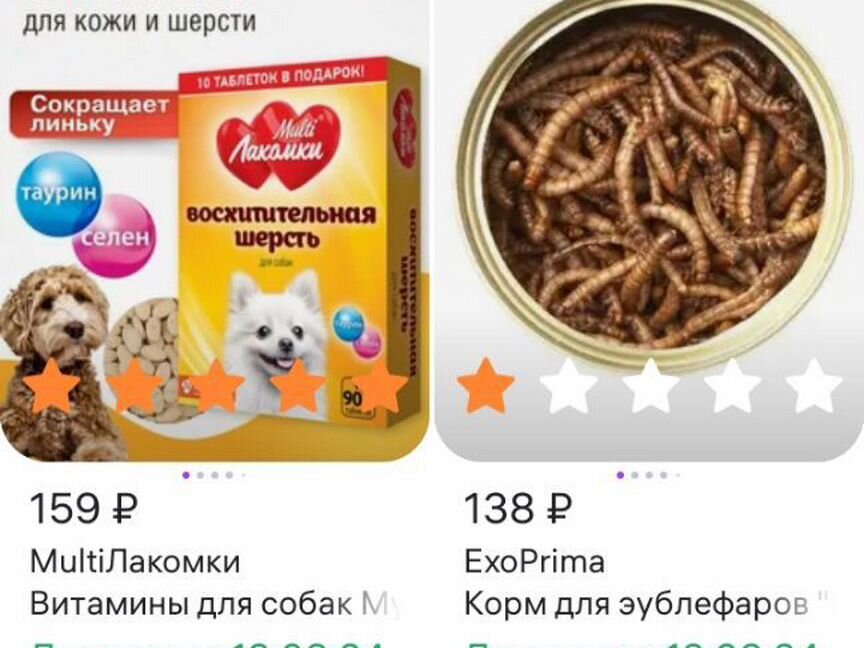864x648 pixels.
Task: Rate ExoPrima feed two stars
Action: click(568, 387)
